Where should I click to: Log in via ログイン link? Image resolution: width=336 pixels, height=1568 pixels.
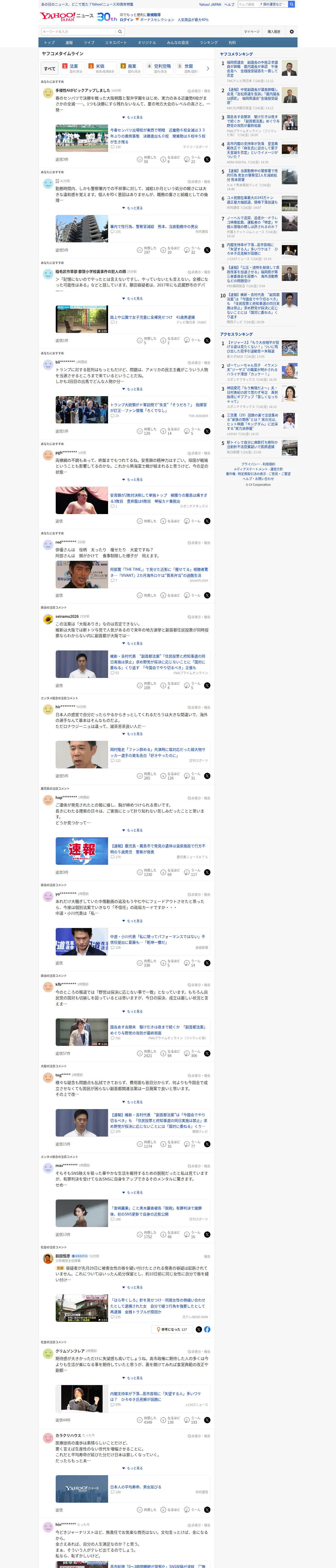coord(126,20)
